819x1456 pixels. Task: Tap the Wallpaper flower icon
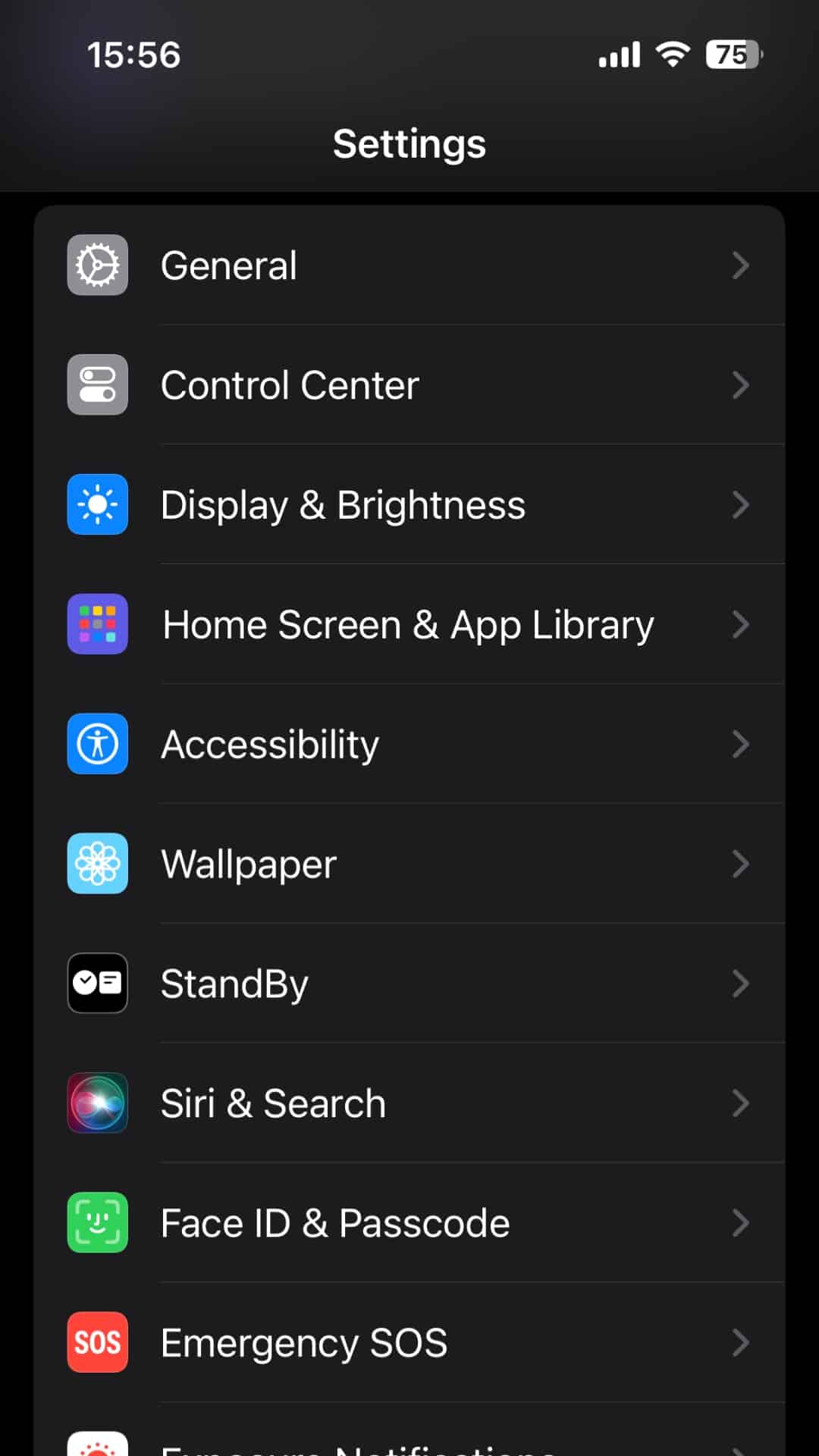pos(97,863)
